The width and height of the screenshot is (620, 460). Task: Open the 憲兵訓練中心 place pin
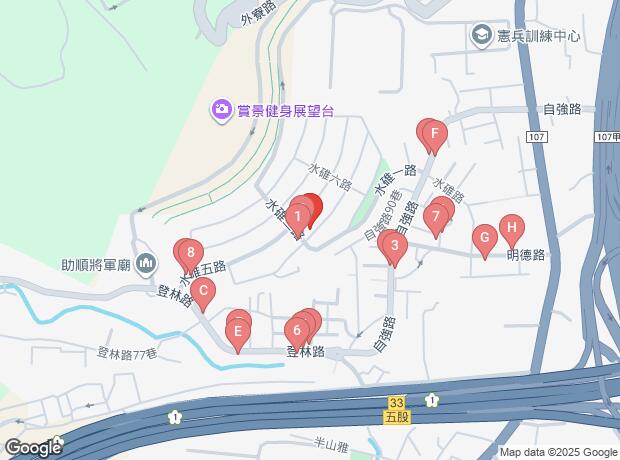click(482, 36)
